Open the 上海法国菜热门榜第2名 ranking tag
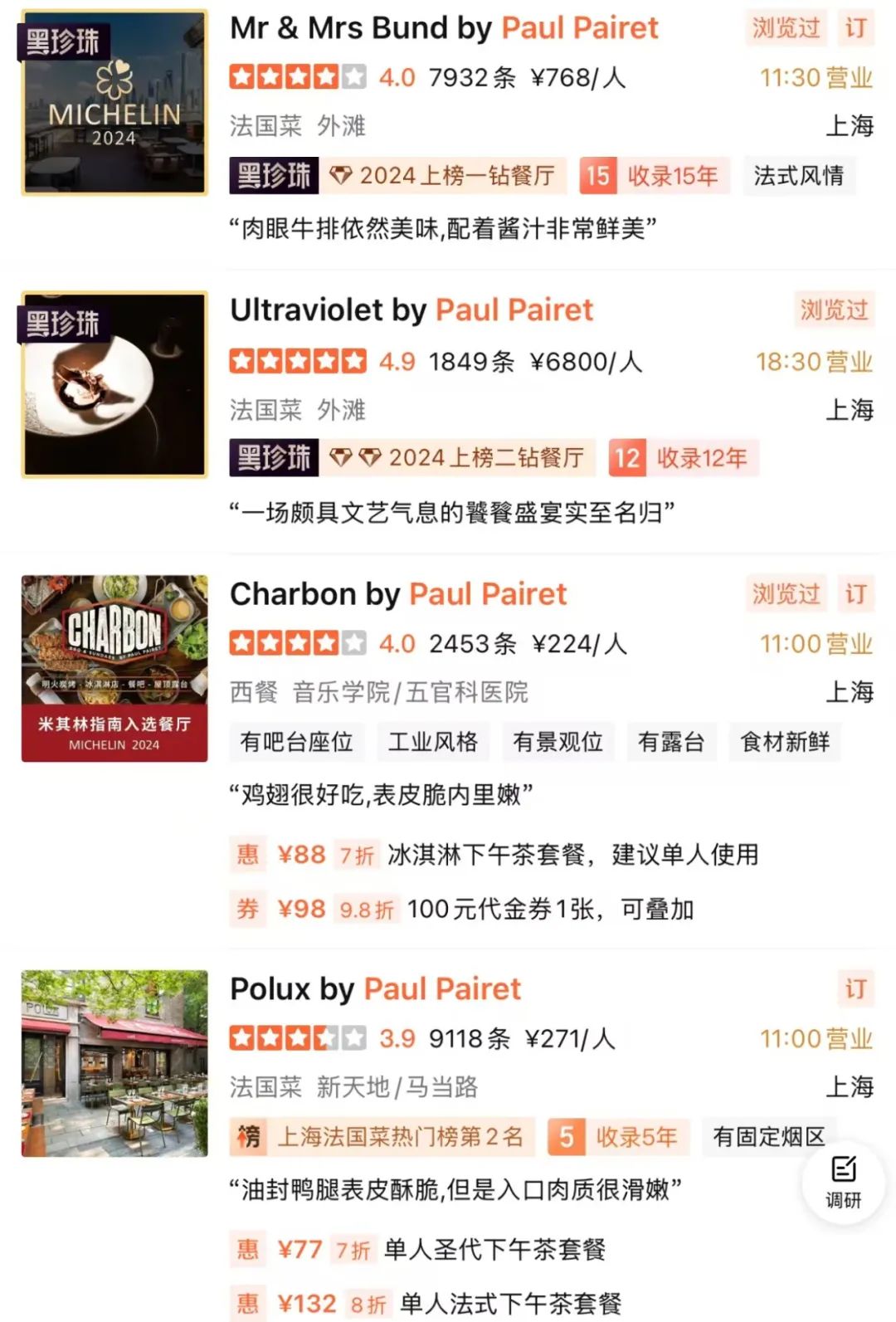Viewport: 896px width, 1322px height. click(382, 1137)
